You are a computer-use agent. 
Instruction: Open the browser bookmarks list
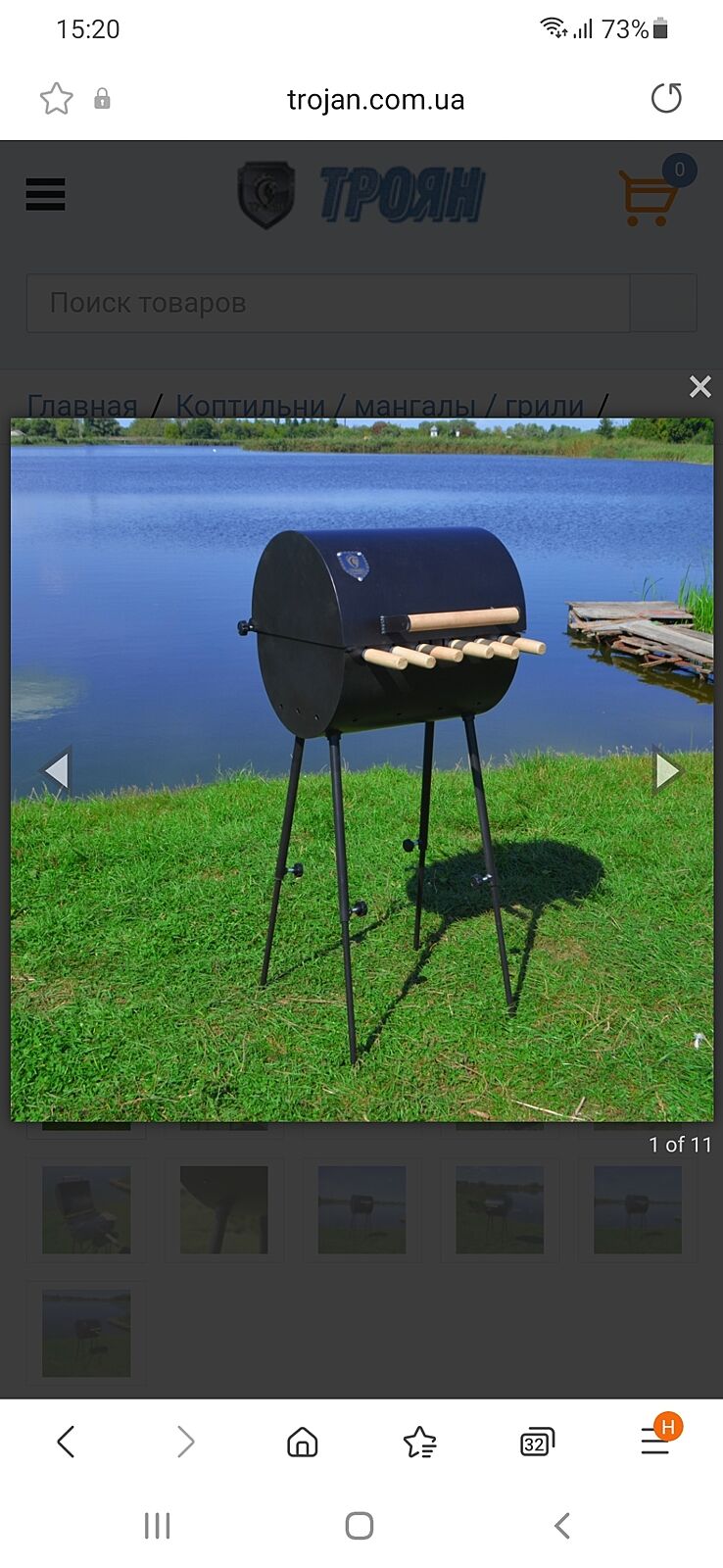tap(419, 1442)
